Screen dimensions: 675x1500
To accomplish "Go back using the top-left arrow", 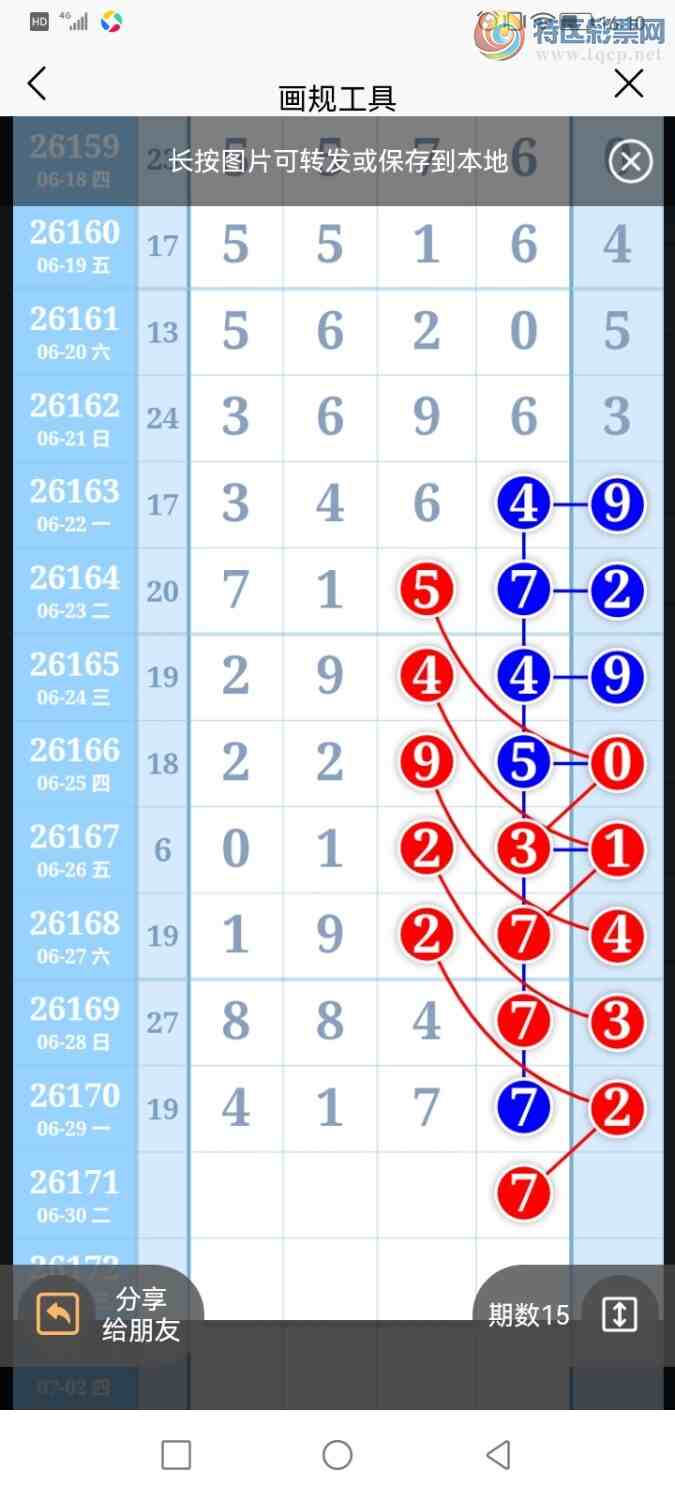I will 37,84.
